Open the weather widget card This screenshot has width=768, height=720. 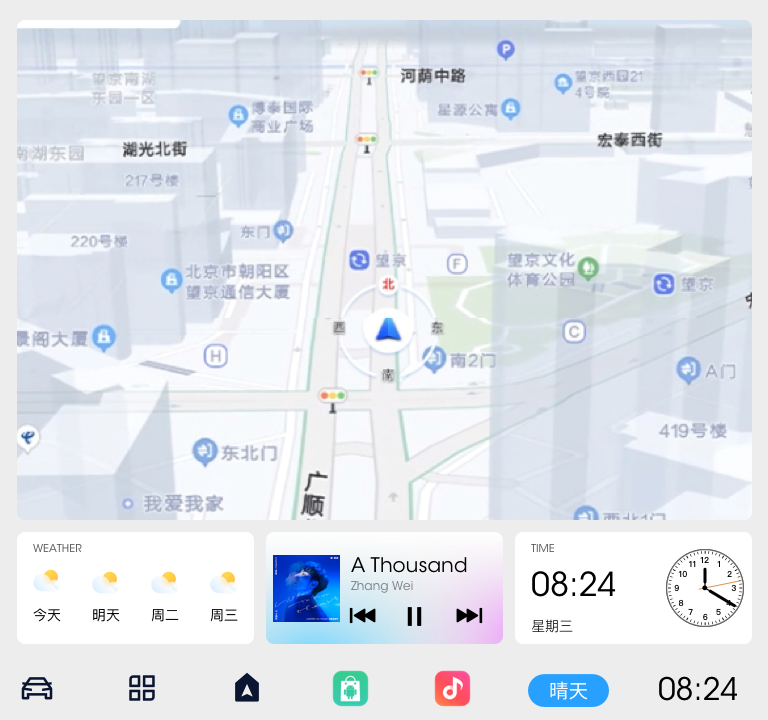[135, 588]
